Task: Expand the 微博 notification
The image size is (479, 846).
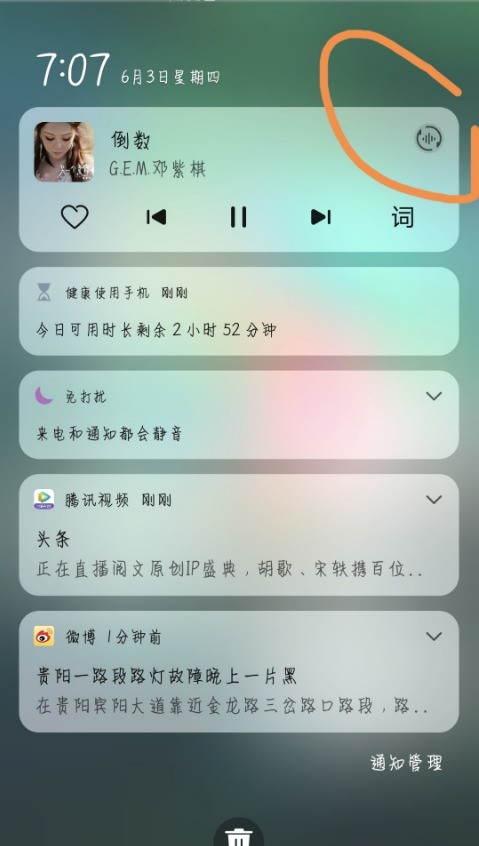Action: tap(434, 636)
